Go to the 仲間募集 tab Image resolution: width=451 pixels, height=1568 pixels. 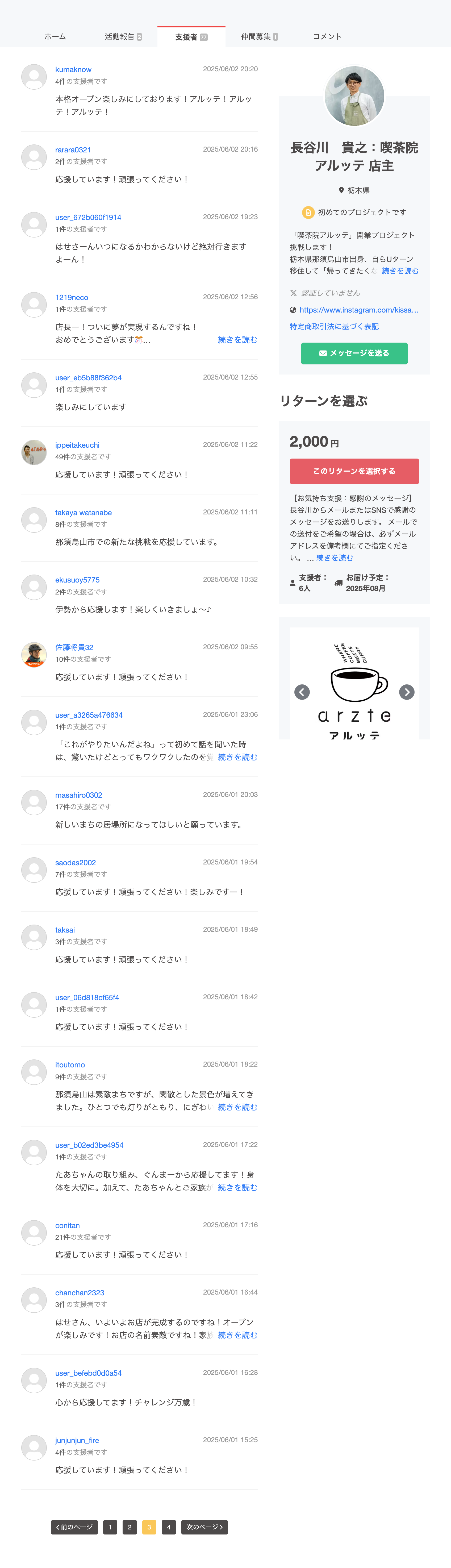click(x=259, y=36)
